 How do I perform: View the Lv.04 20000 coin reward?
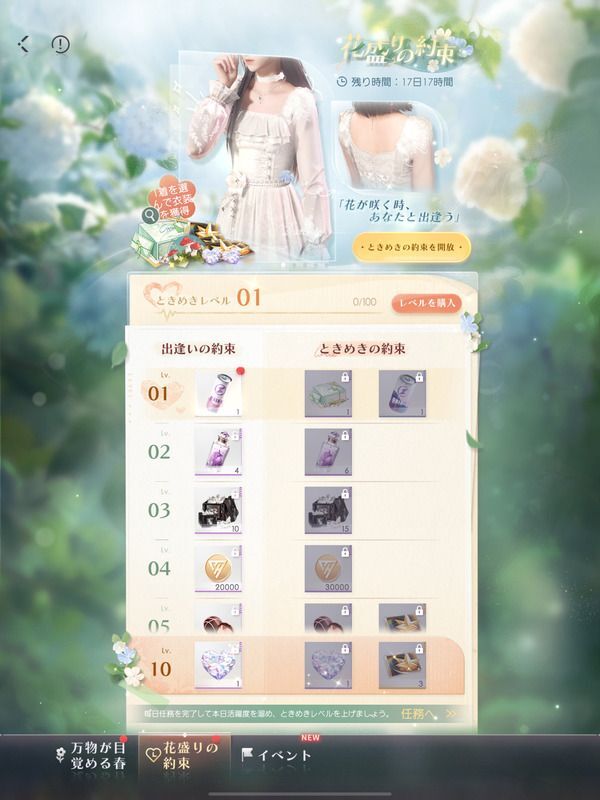pyautogui.click(x=219, y=568)
